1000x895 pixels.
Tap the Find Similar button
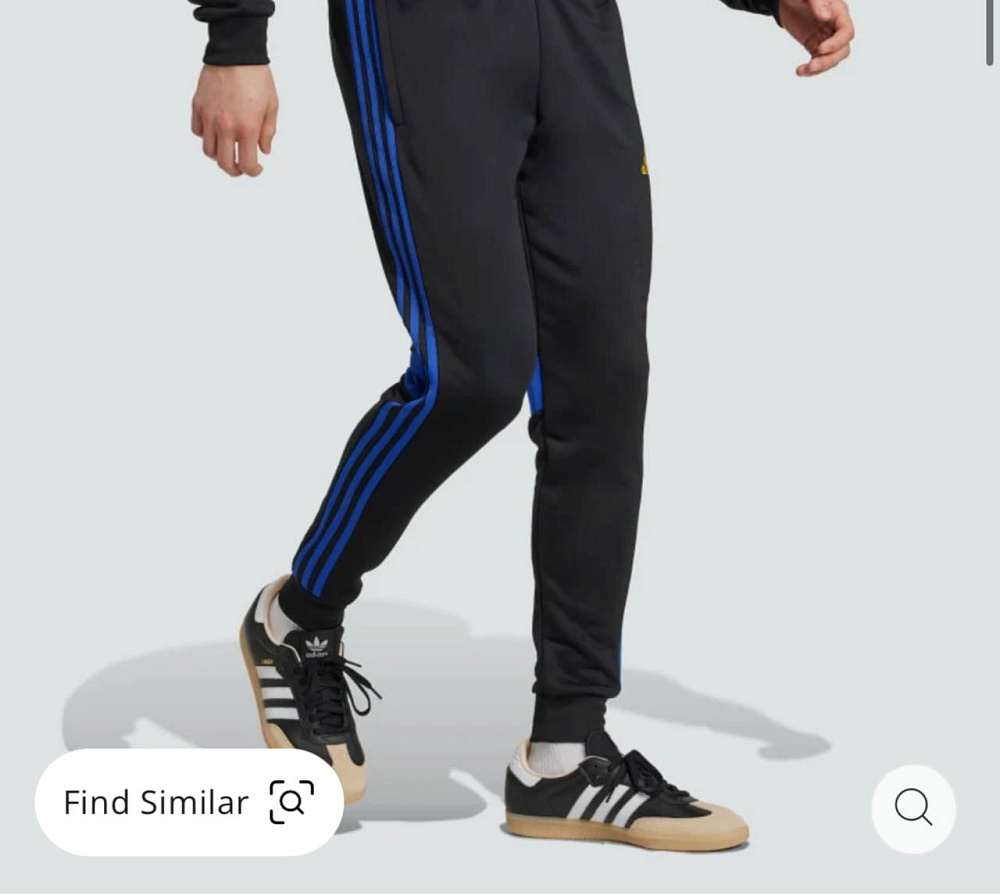(189, 802)
